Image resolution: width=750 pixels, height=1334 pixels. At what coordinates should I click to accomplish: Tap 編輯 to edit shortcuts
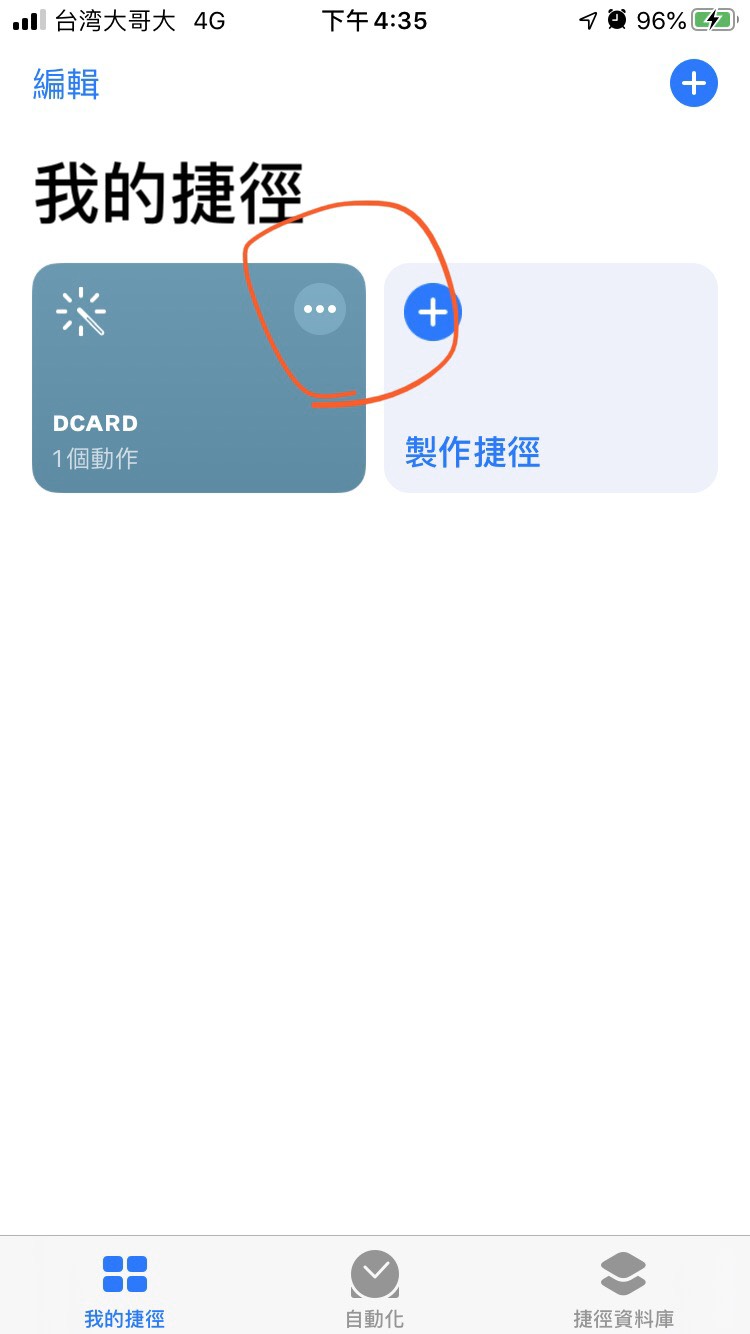coord(66,84)
